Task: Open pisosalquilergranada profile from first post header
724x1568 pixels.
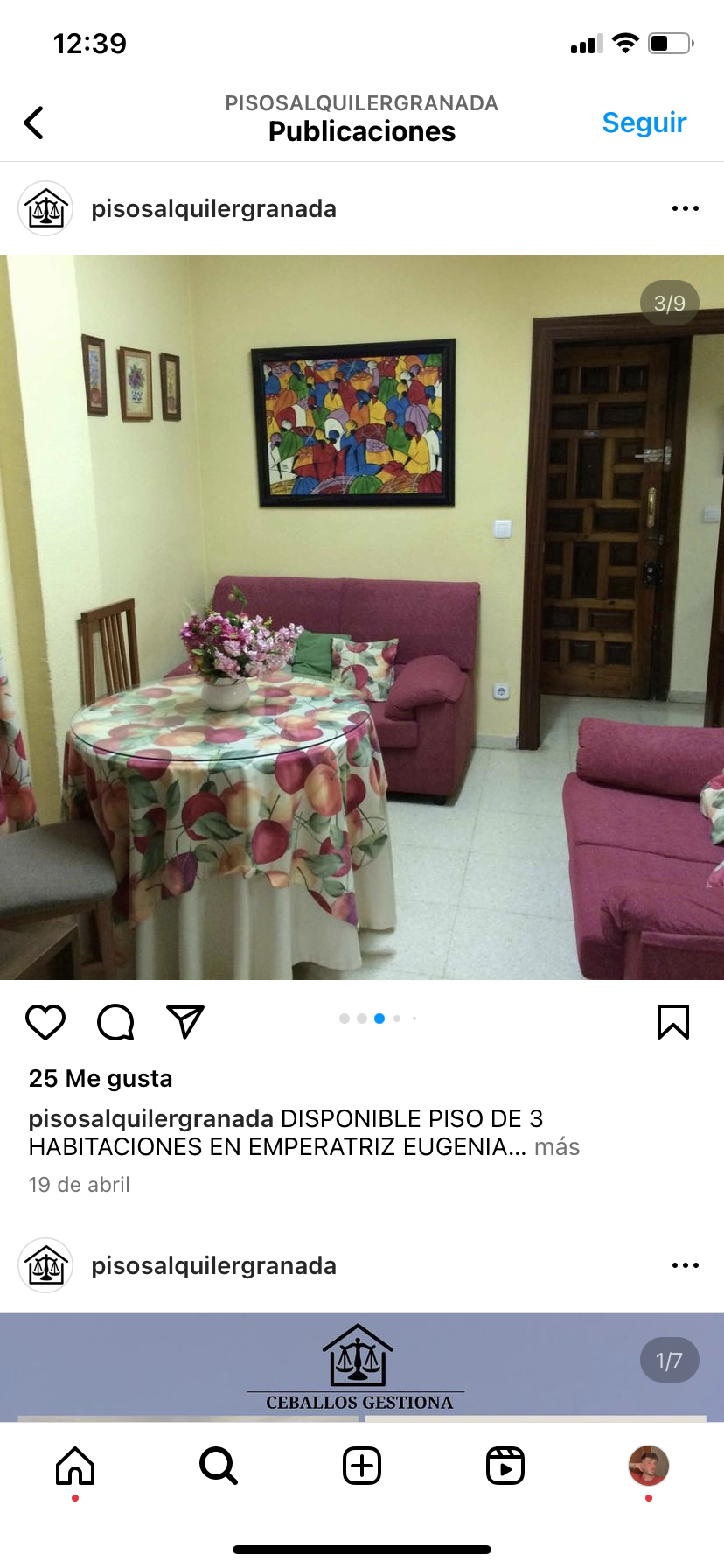Action: (213, 209)
